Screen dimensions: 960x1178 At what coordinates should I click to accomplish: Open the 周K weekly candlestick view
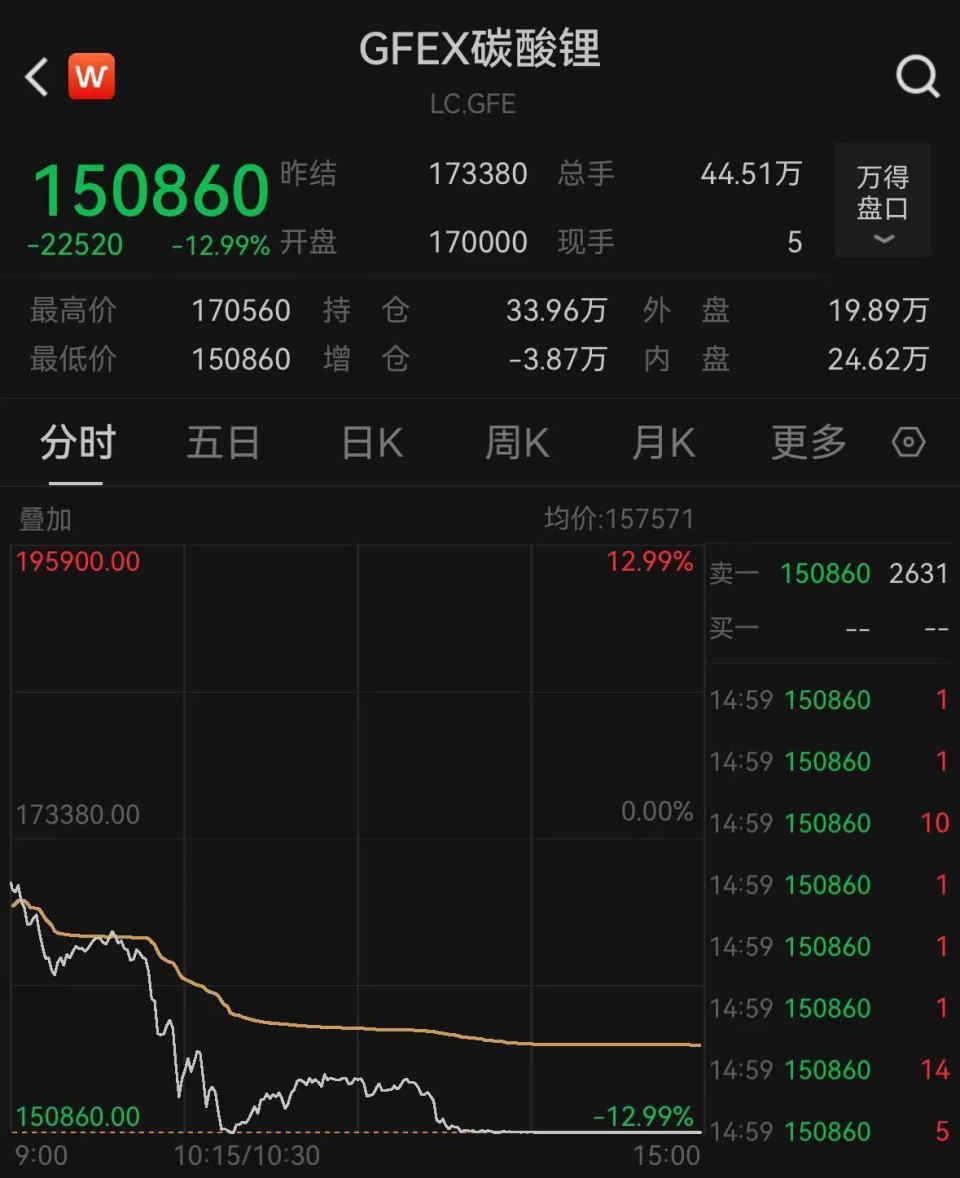pyautogui.click(x=516, y=442)
